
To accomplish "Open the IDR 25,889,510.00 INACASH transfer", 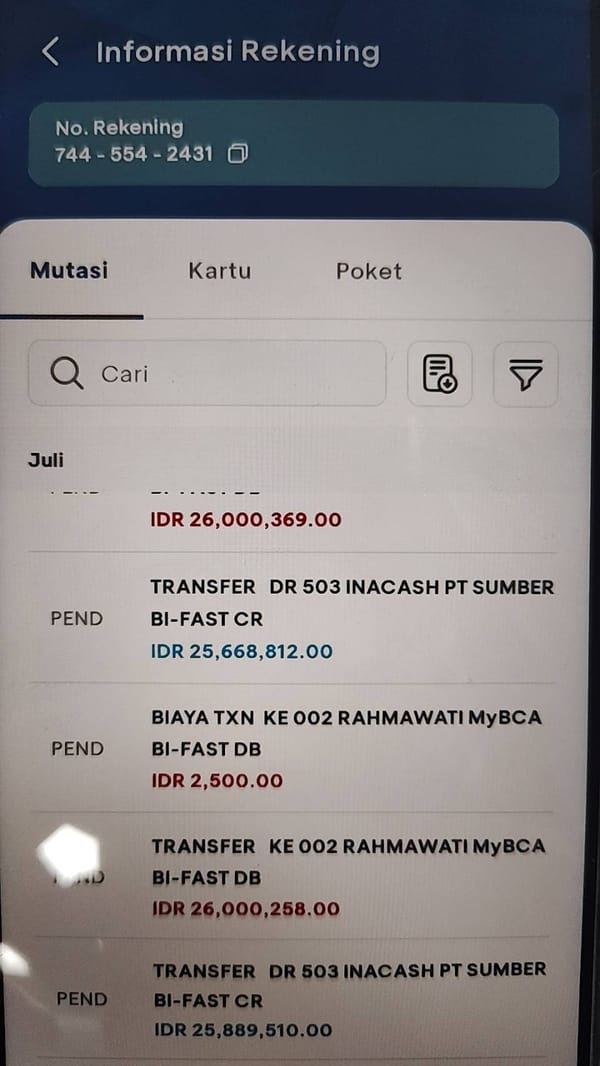I will coord(292,999).
